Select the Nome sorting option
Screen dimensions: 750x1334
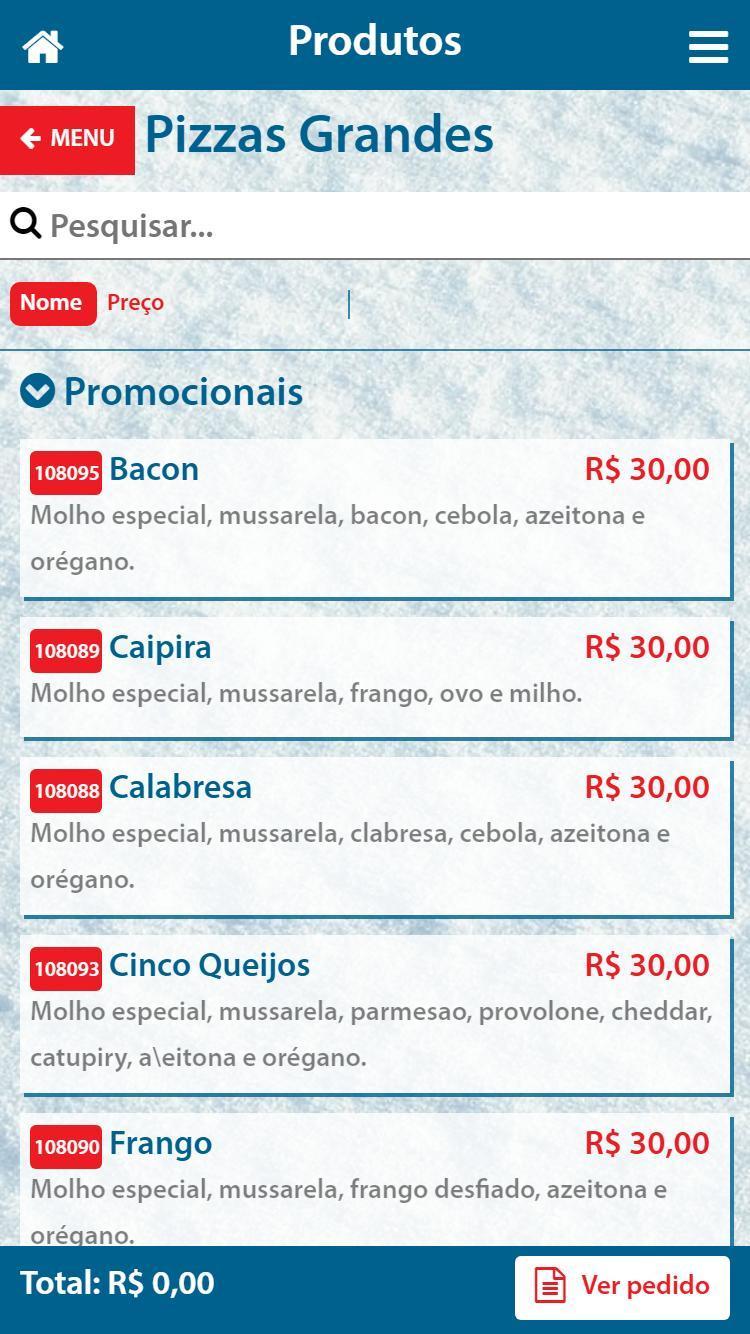[52, 302]
